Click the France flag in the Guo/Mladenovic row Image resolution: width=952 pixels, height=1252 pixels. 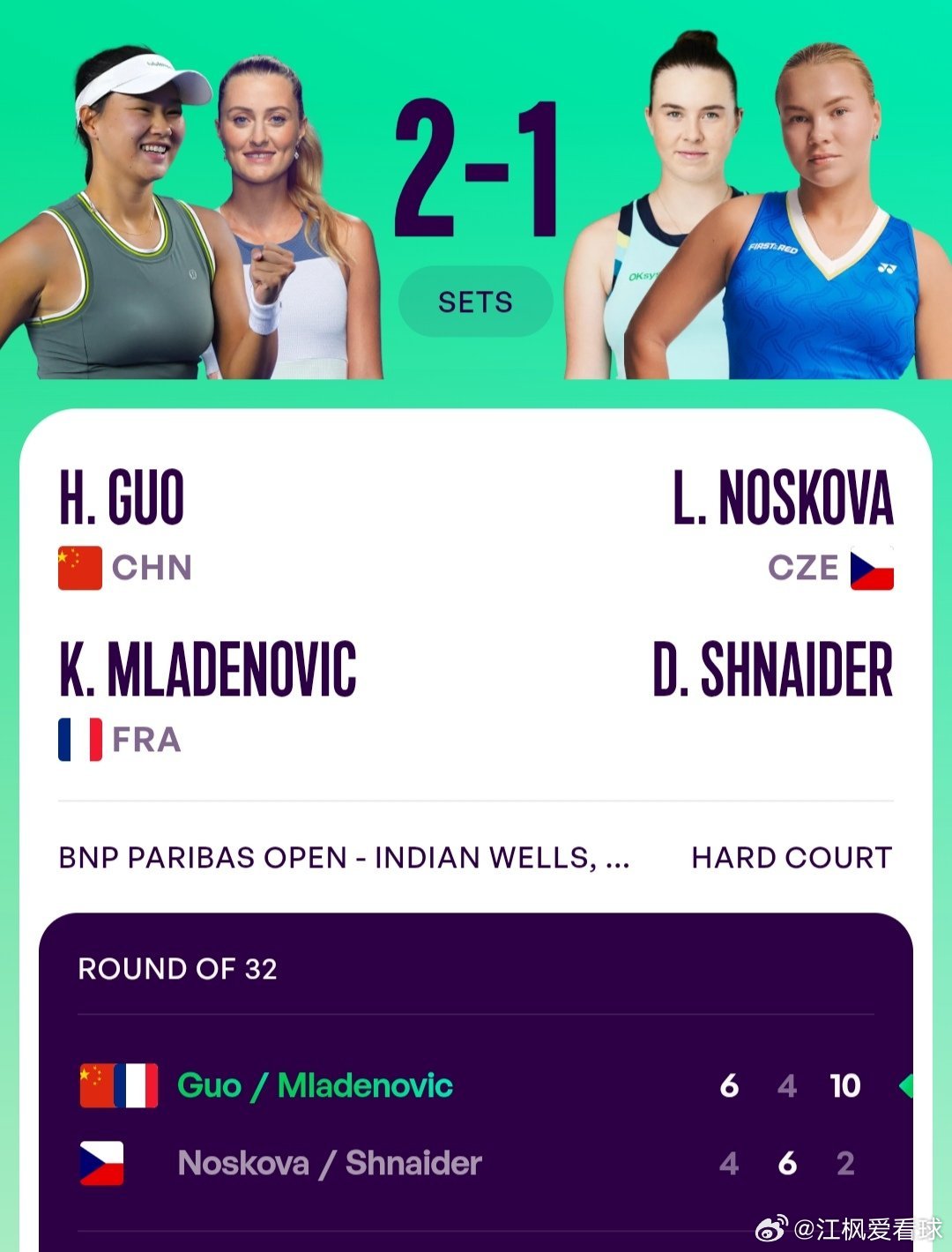tap(134, 1086)
